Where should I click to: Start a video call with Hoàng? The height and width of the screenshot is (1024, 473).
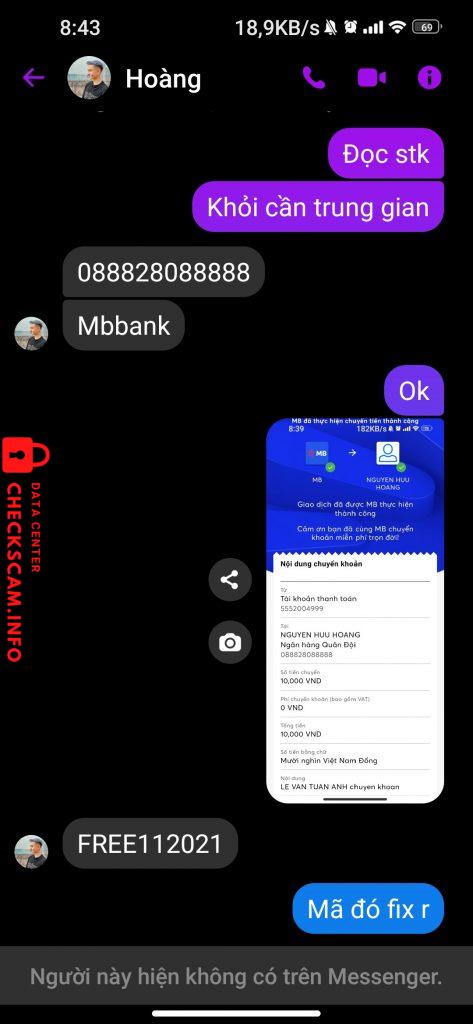372,78
